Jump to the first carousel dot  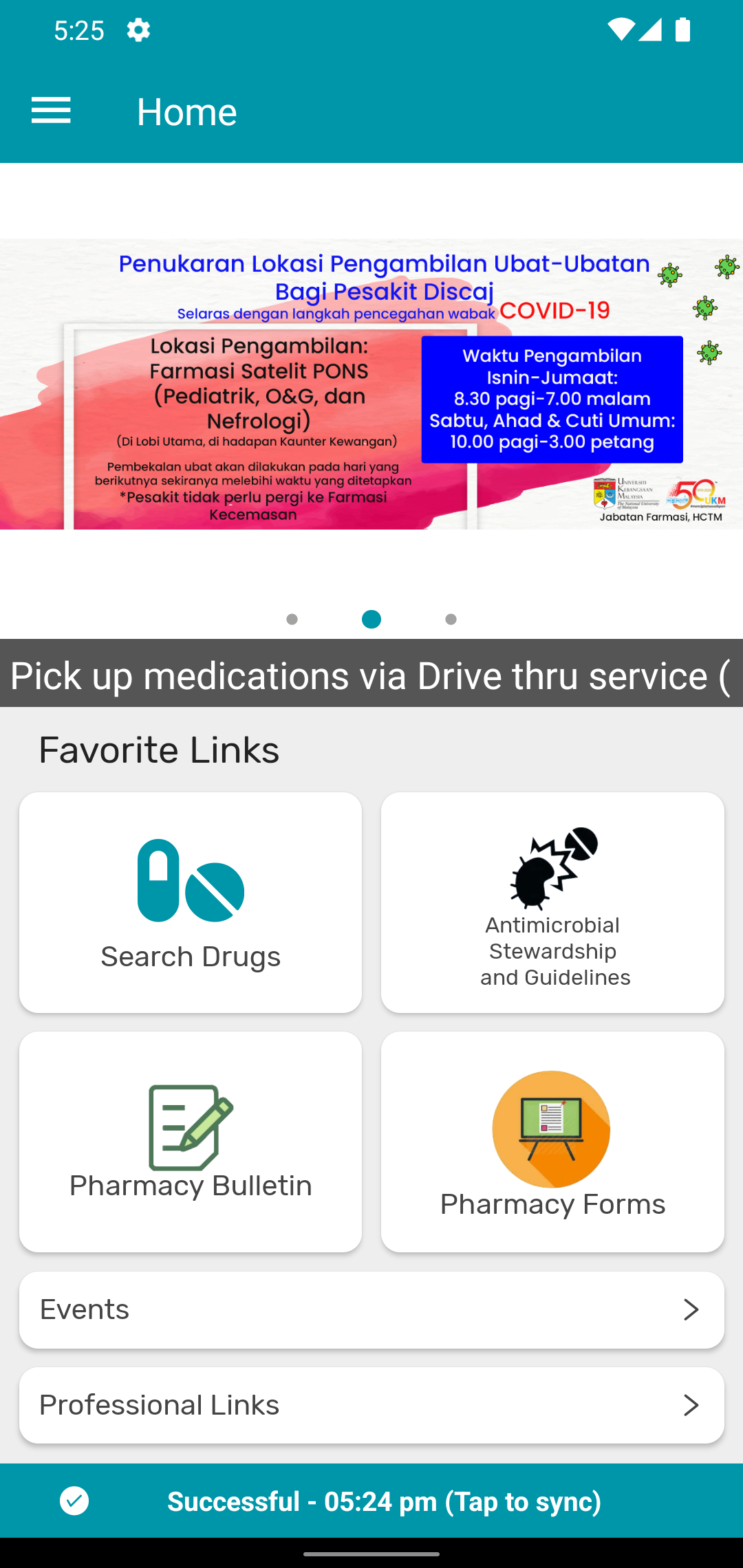[x=292, y=620]
